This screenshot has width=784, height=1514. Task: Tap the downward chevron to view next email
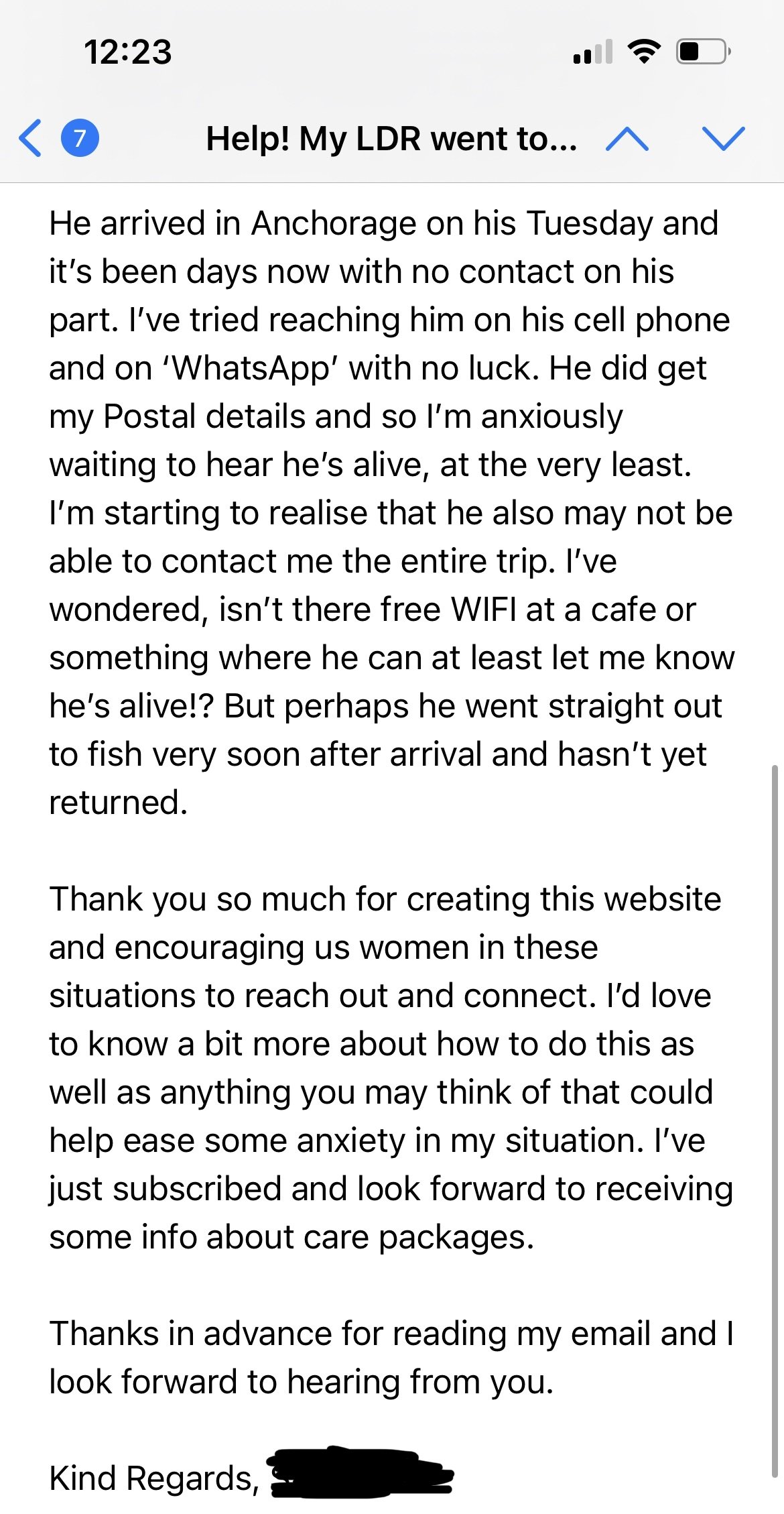pyautogui.click(x=722, y=139)
